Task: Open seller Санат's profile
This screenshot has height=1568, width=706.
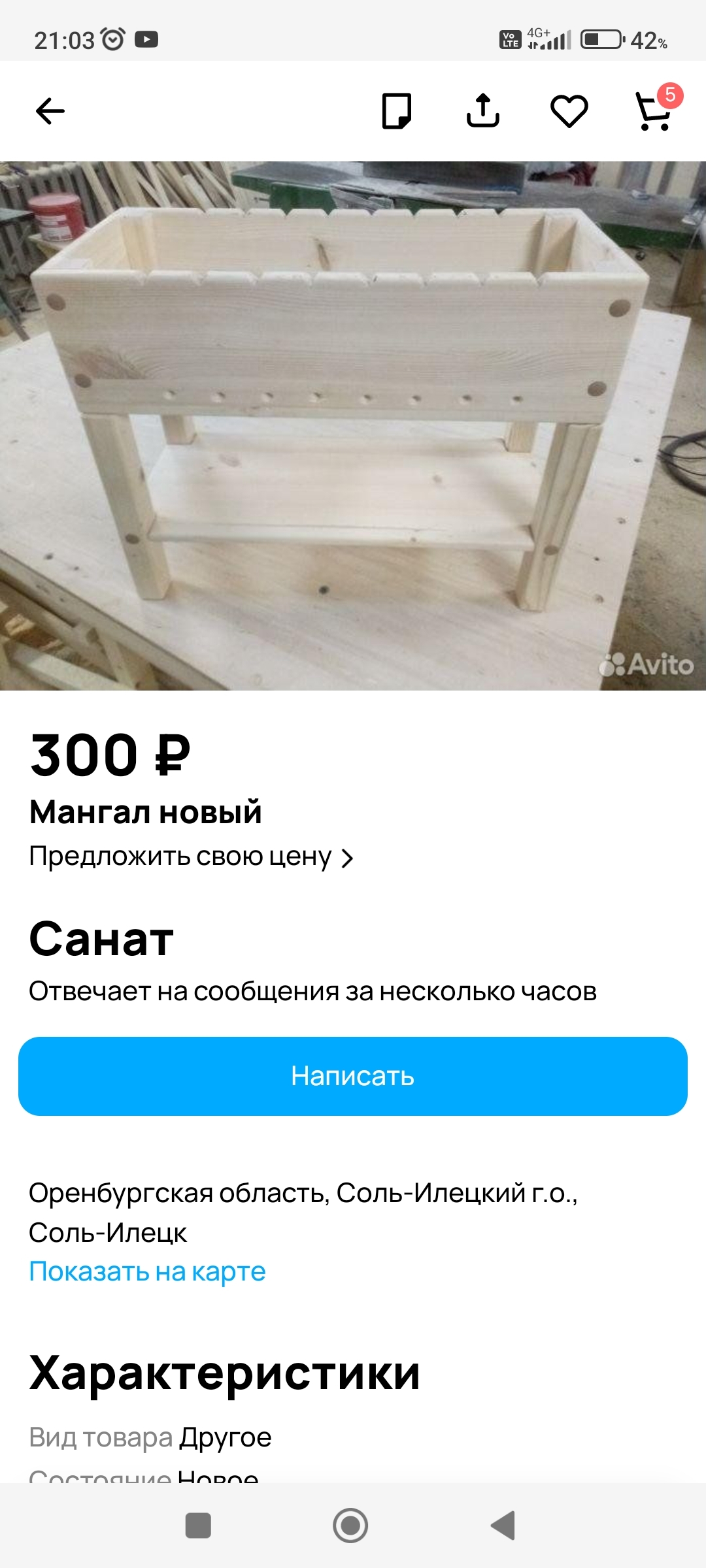Action: point(101,939)
